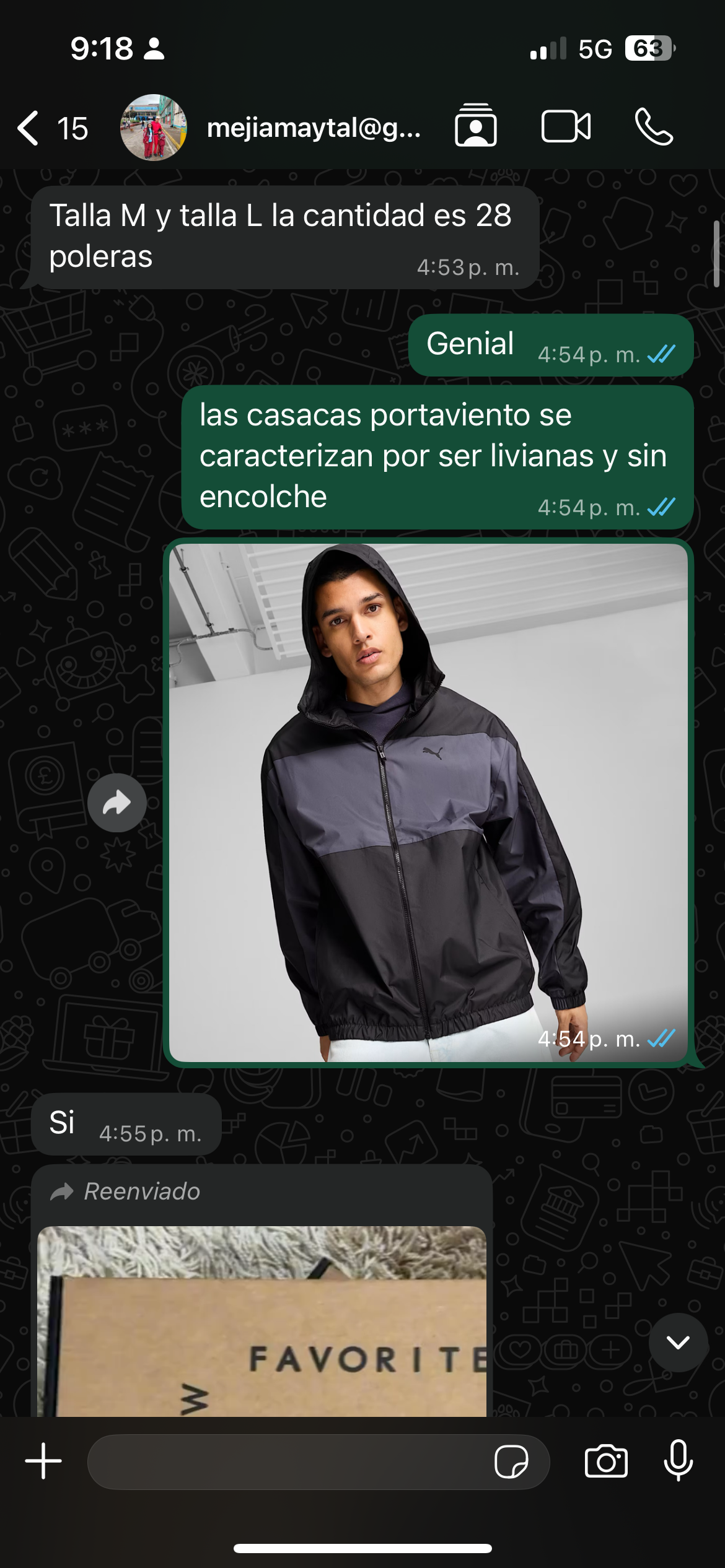Open the sticker picker

[511, 1461]
